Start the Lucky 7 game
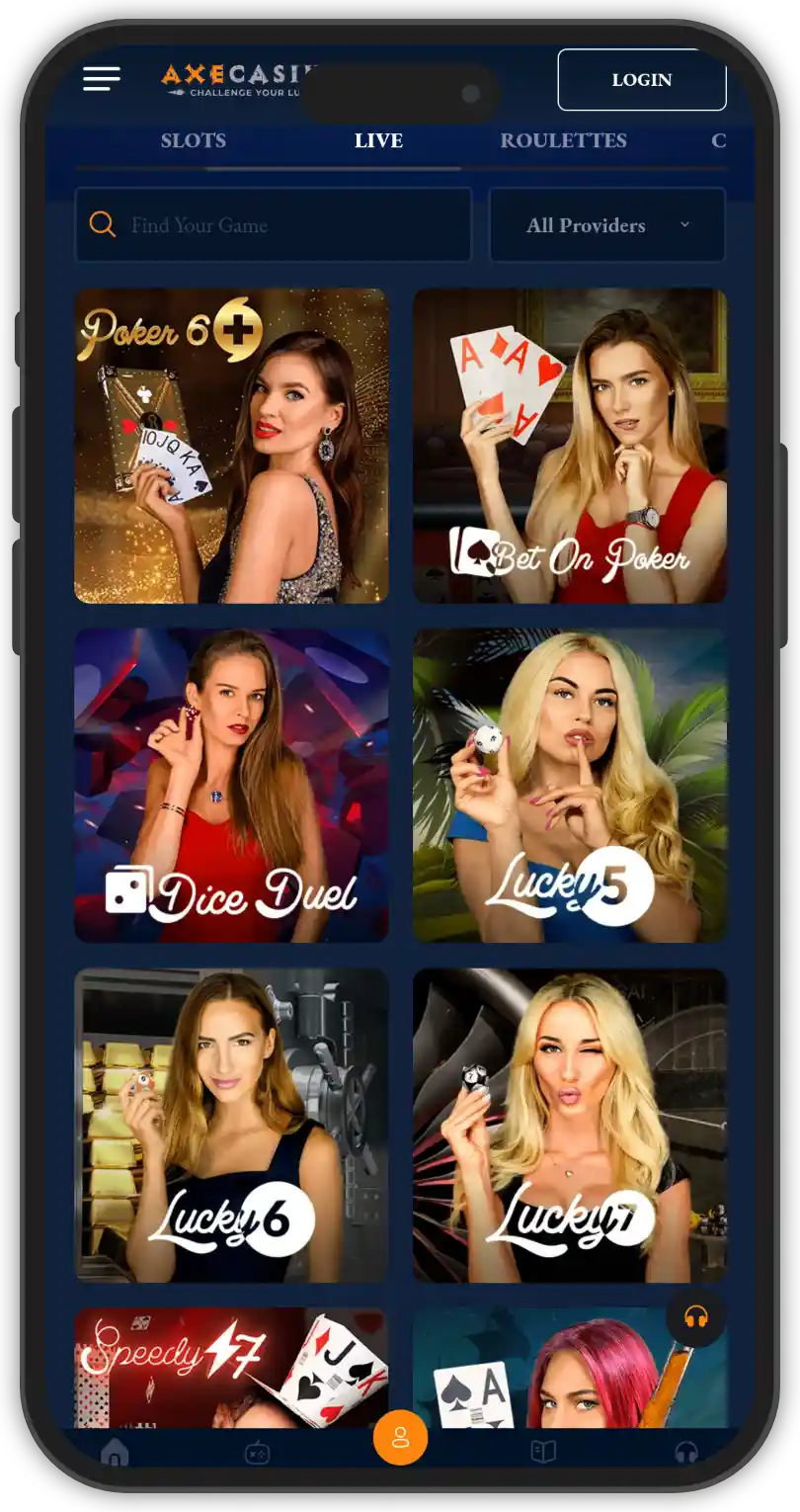This screenshot has width=800, height=1512. [570, 1126]
